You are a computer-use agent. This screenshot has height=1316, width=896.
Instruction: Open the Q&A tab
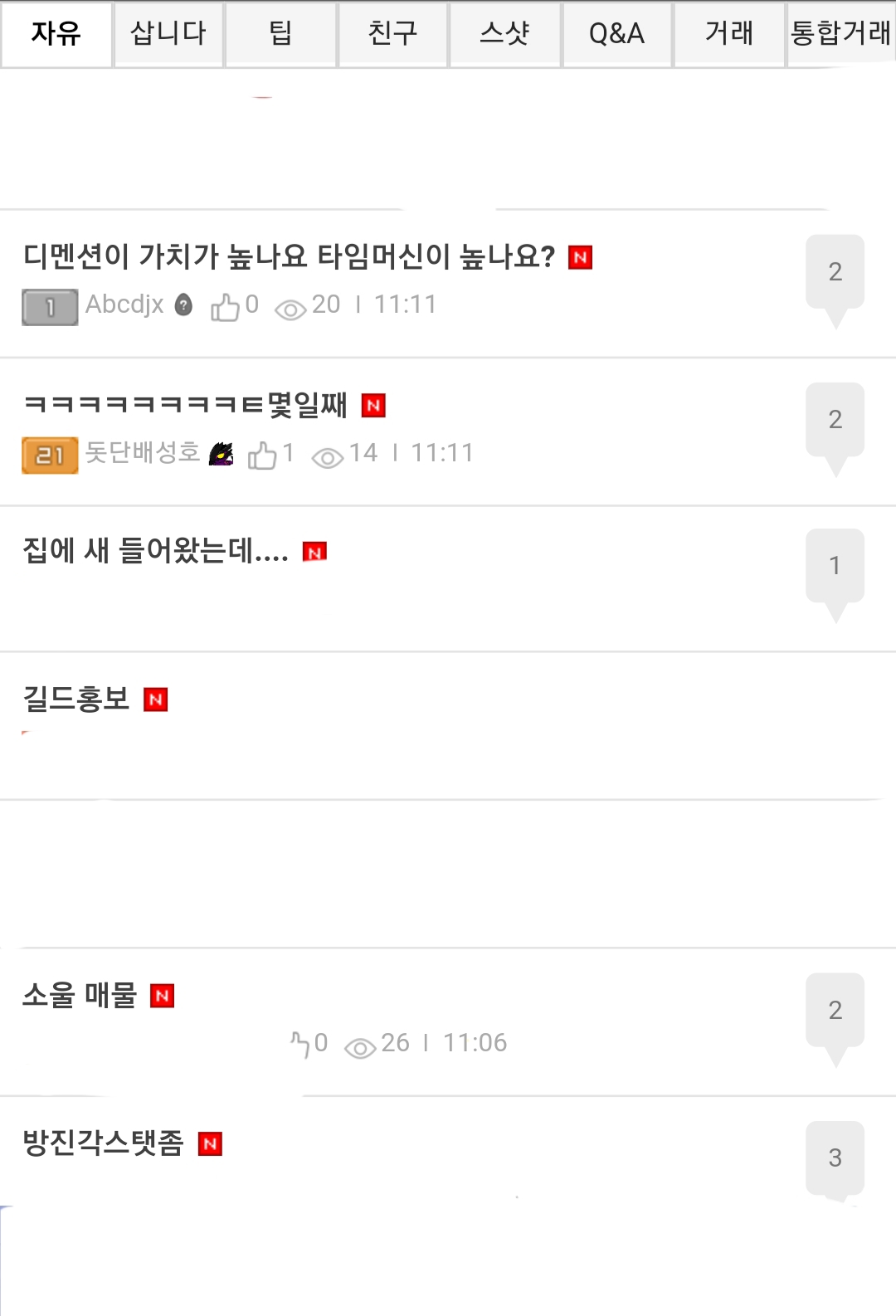(x=616, y=34)
